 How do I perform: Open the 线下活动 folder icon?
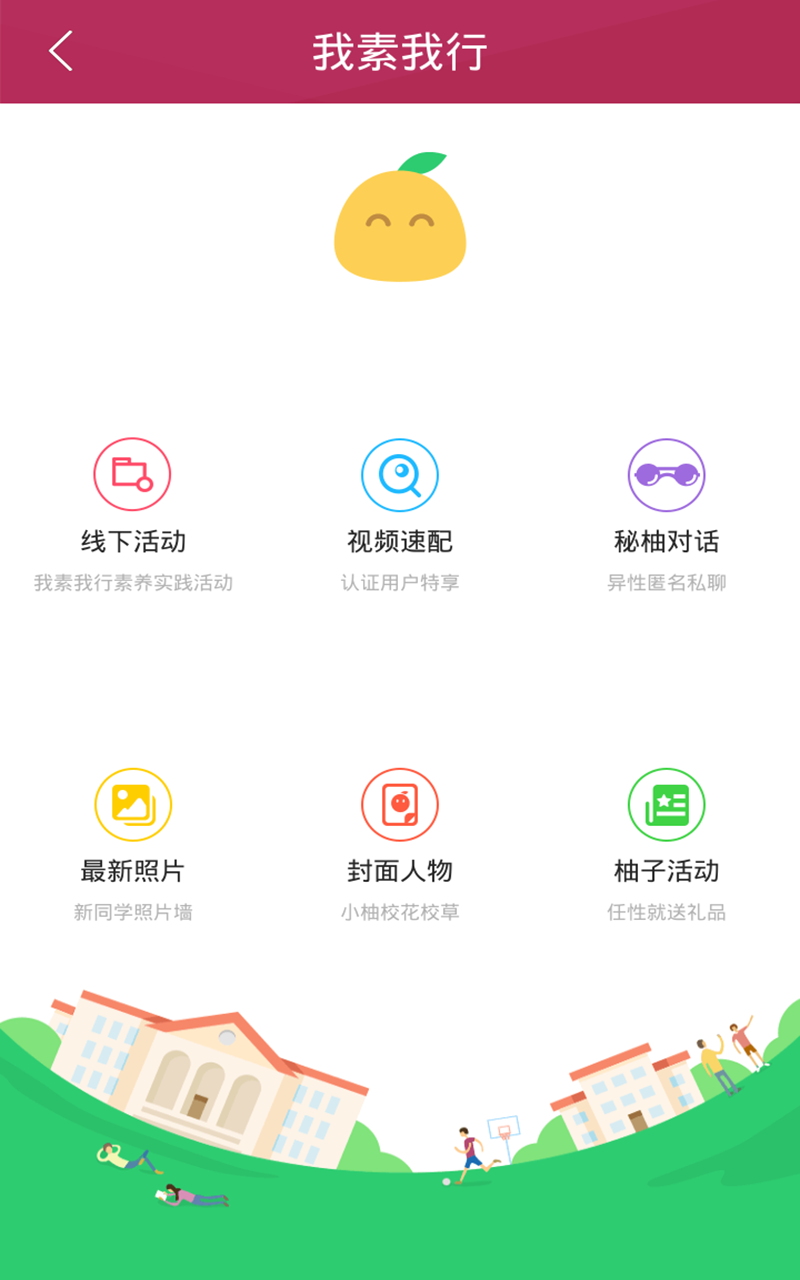(134, 475)
